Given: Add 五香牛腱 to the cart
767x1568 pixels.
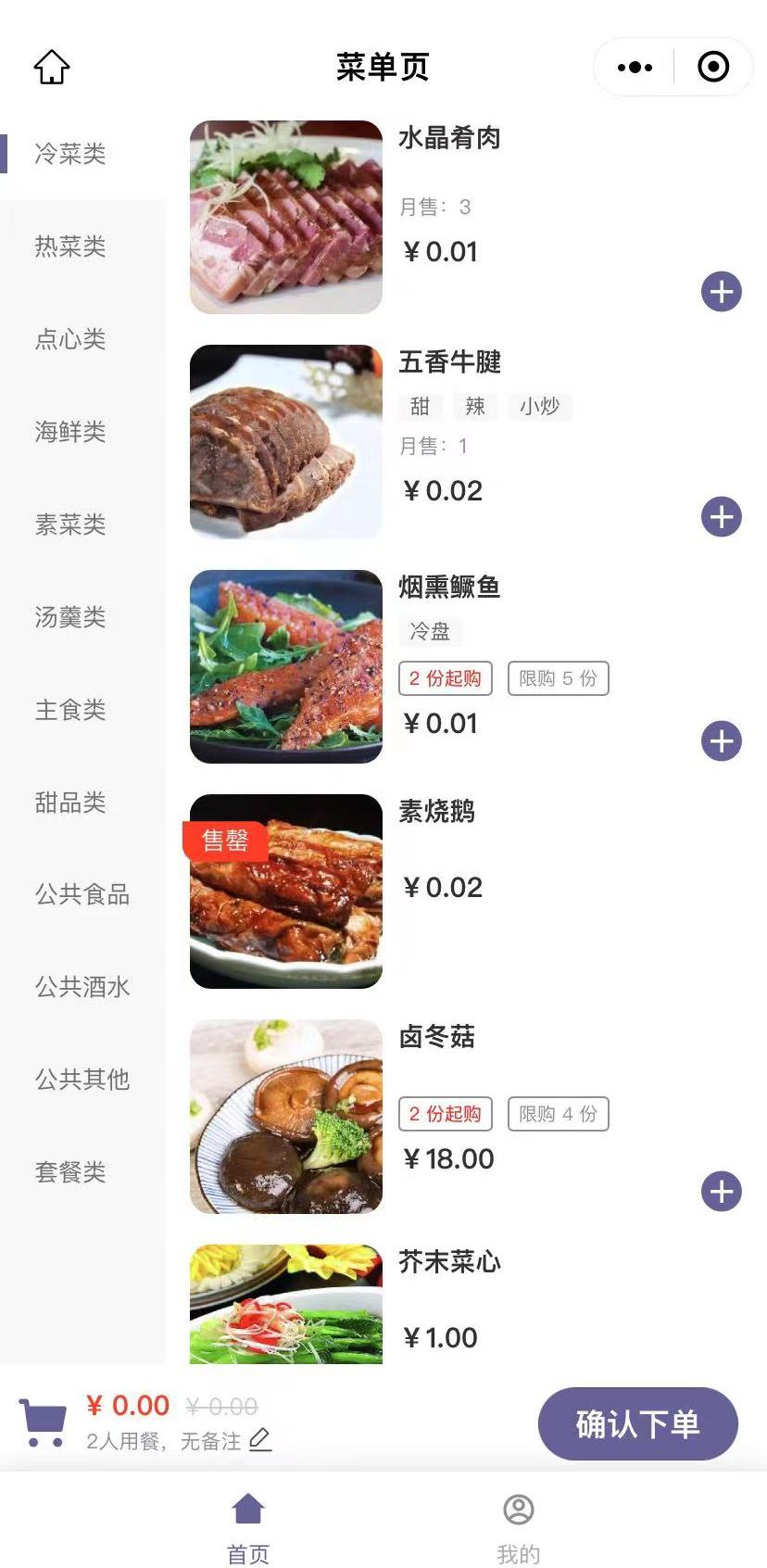Looking at the screenshot, I should [721, 517].
